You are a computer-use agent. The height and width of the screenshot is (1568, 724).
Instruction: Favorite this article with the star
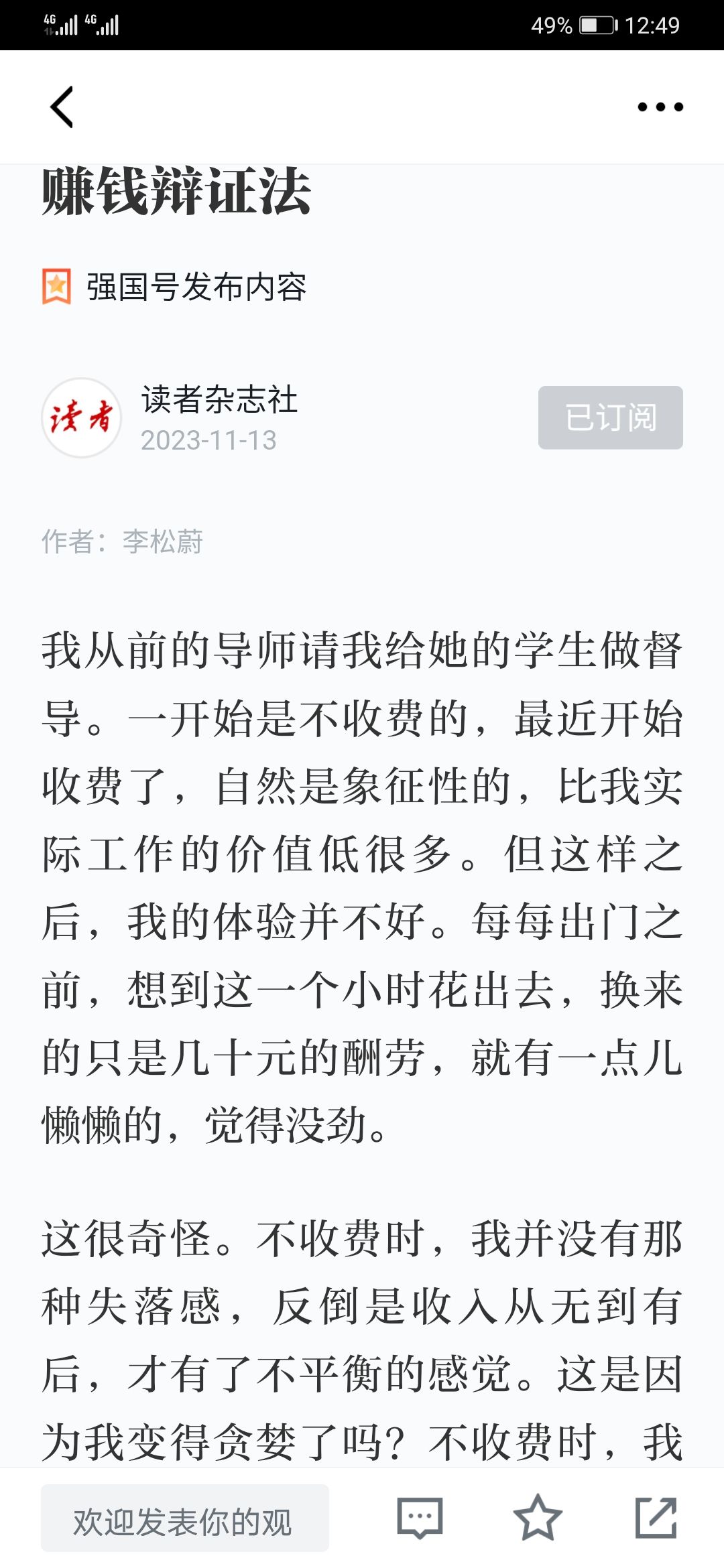tap(538, 1518)
